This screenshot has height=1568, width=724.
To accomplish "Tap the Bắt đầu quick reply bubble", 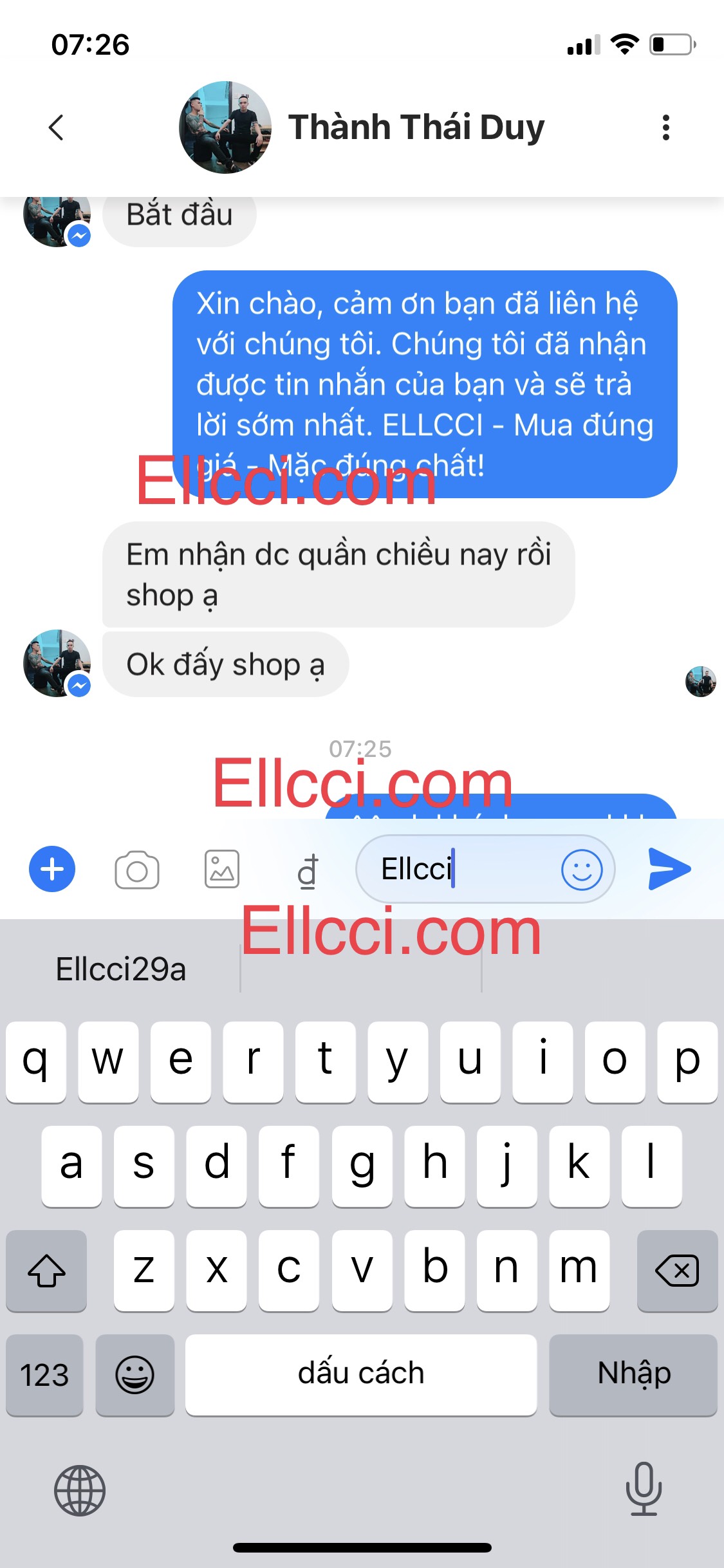I will 180,215.
